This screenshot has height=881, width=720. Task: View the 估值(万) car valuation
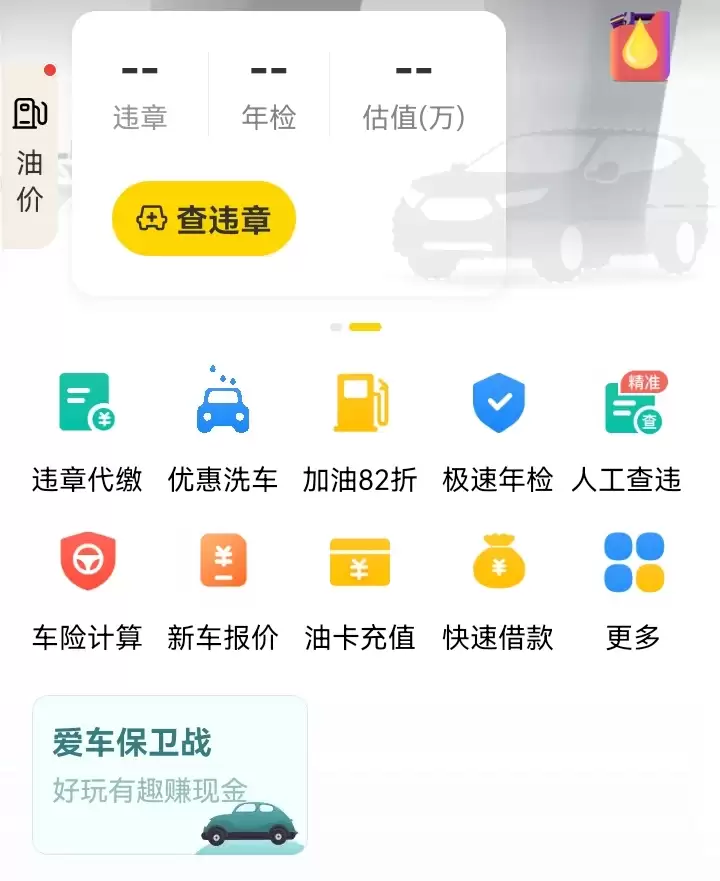point(414,96)
